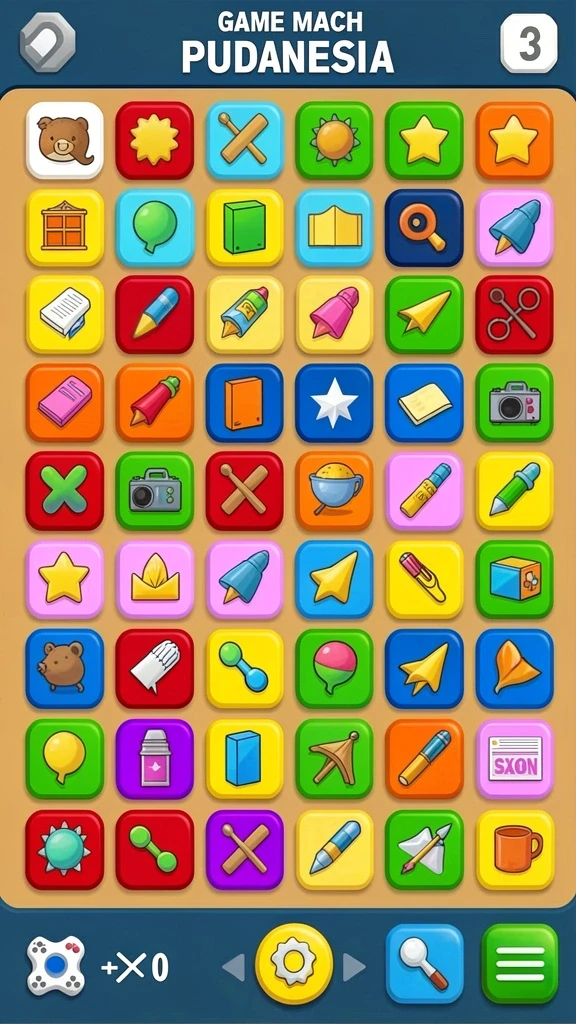Image resolution: width=576 pixels, height=1024 pixels.
Task: Select the red tile with scissors
Action: point(514,314)
